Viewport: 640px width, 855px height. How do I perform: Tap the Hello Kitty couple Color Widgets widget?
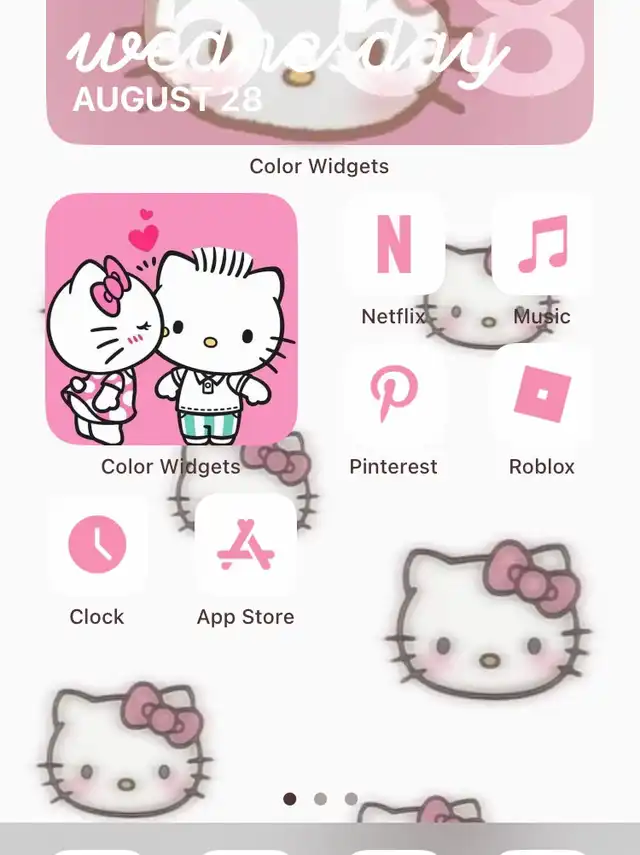(171, 320)
